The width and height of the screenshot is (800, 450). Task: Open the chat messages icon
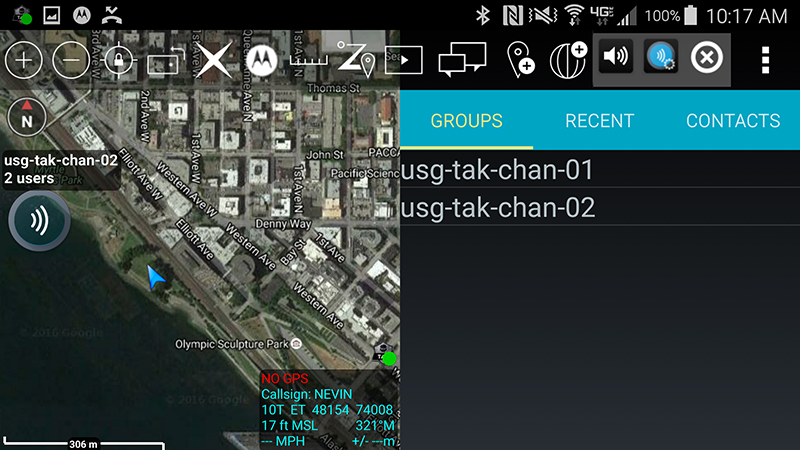tap(462, 60)
